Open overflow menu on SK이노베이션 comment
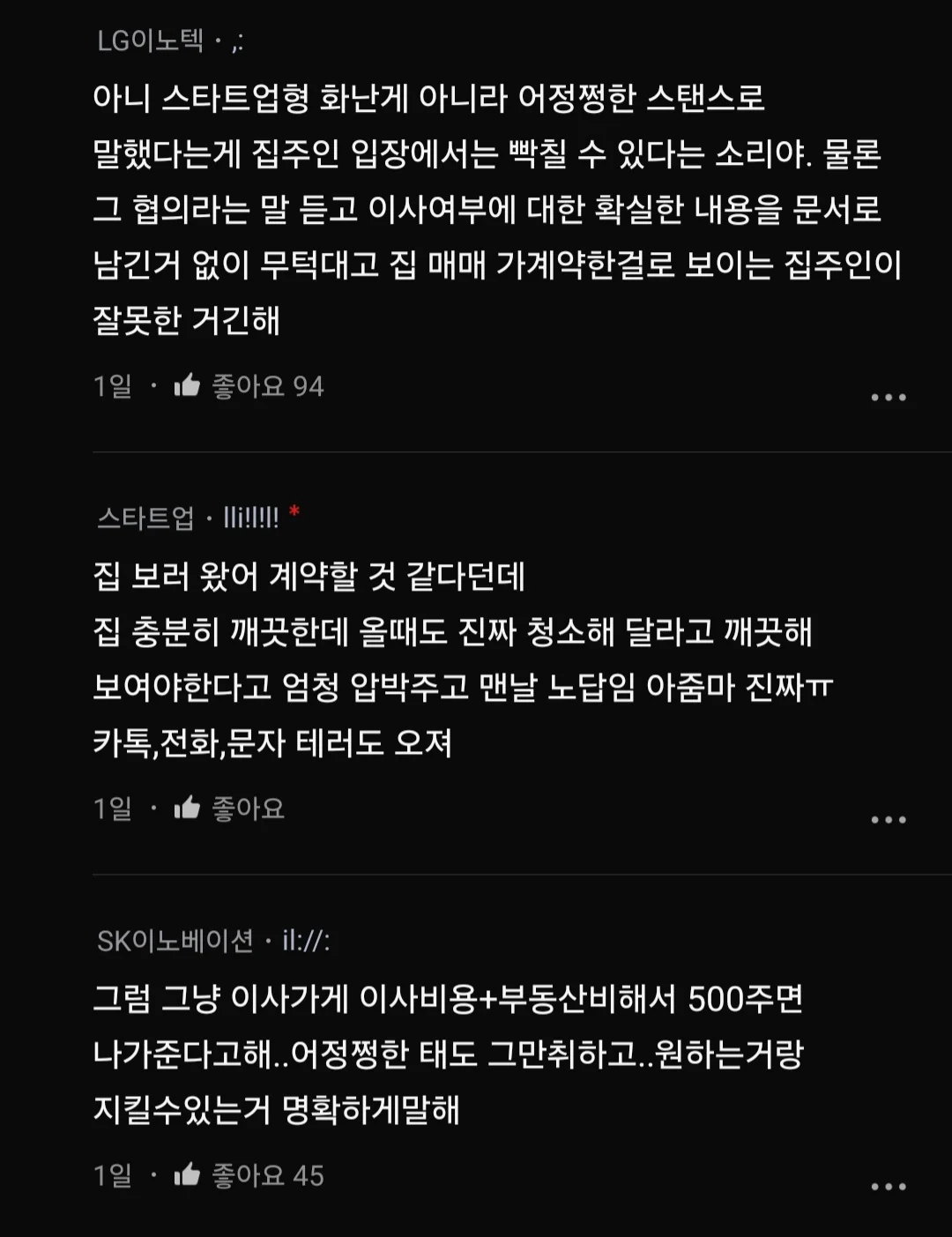This screenshot has height=1237, width=952. tap(888, 1187)
